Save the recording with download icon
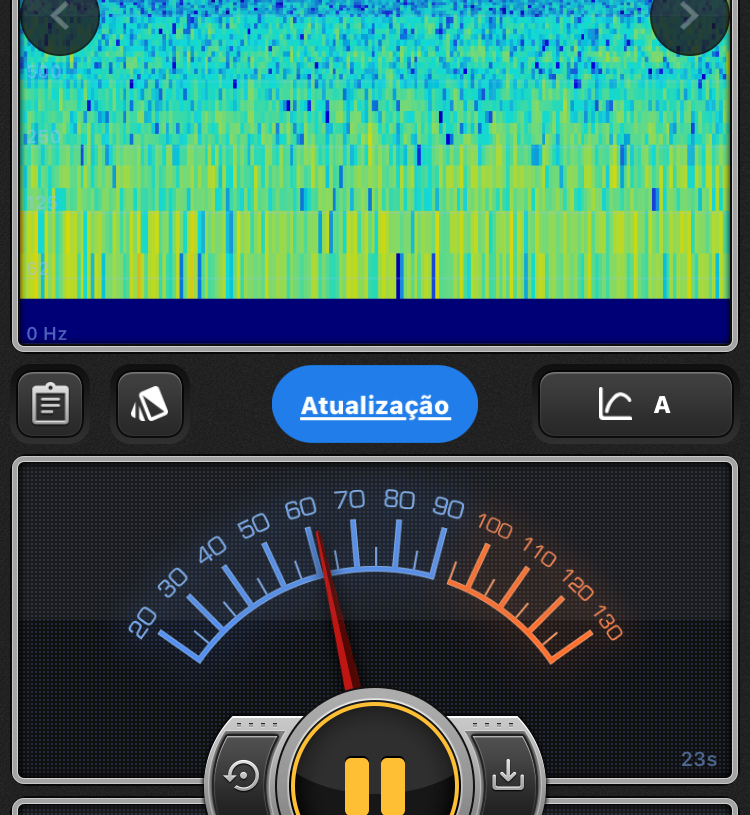The width and height of the screenshot is (750, 815). [x=508, y=774]
